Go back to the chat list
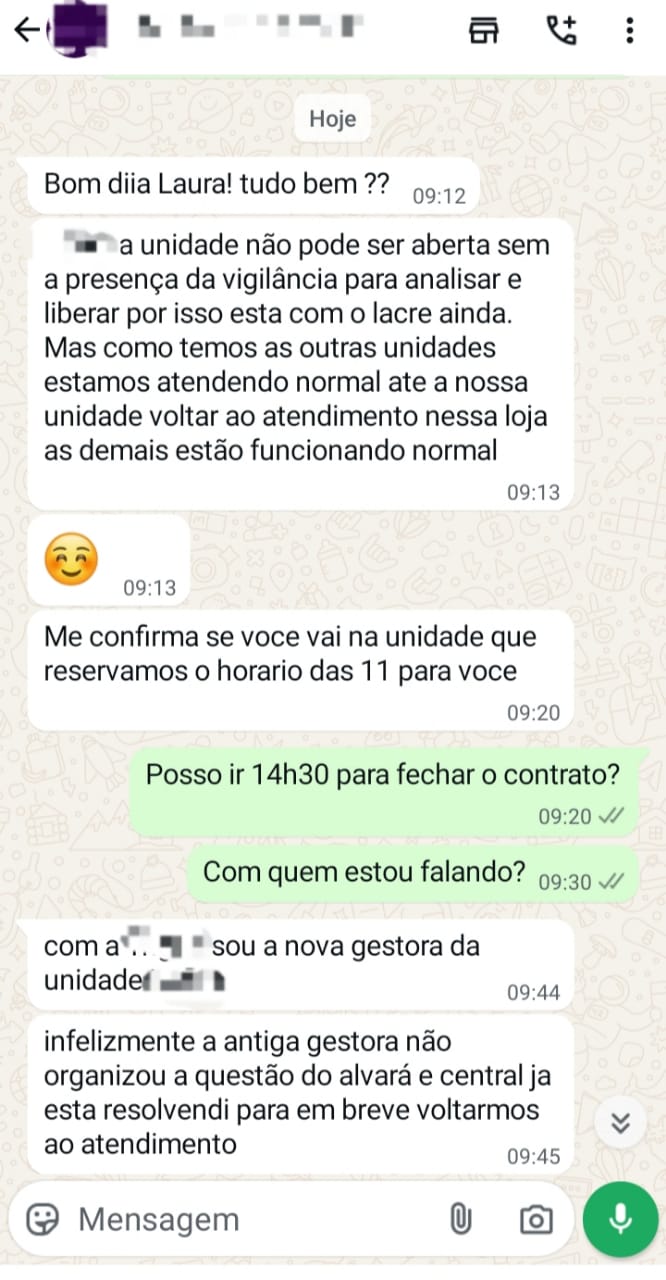 coord(27,30)
